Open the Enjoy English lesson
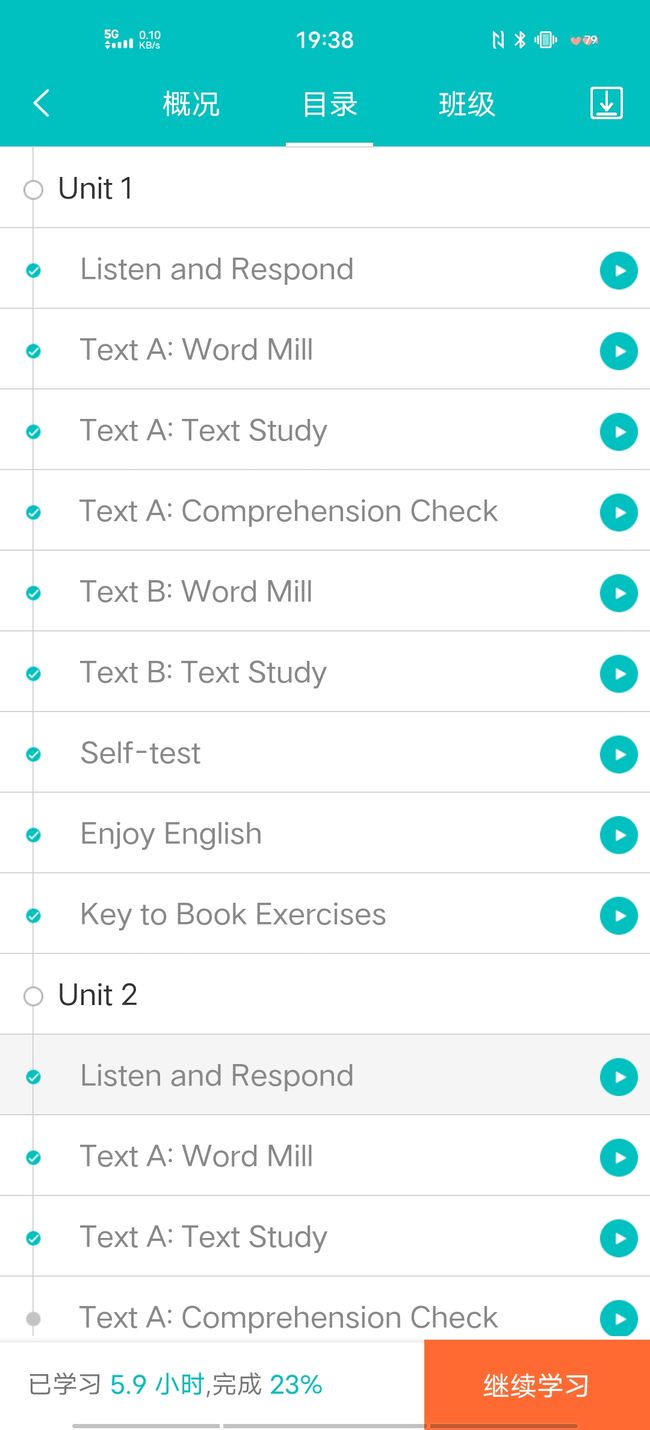Screen dimensions: 650x1430 click(325, 834)
